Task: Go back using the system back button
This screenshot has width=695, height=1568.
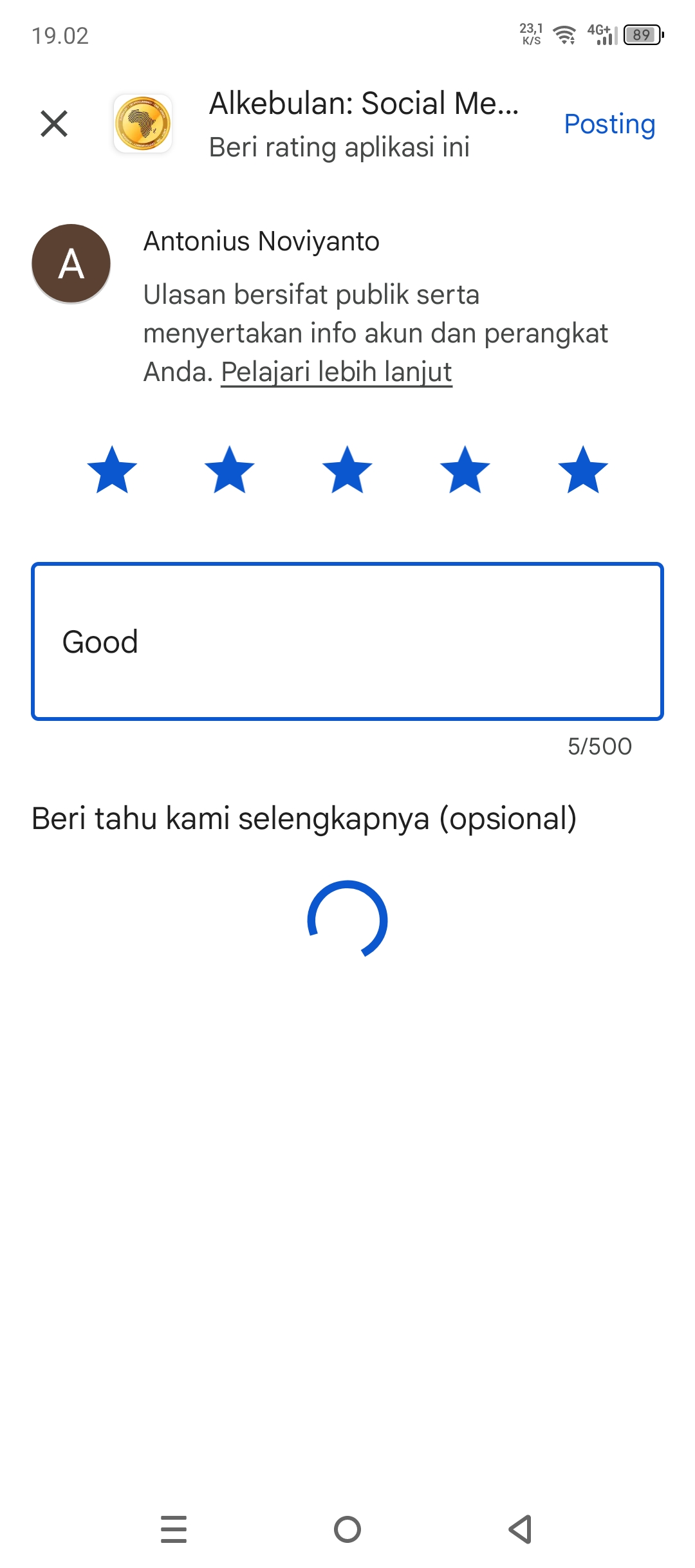Action: pyautogui.click(x=520, y=1529)
